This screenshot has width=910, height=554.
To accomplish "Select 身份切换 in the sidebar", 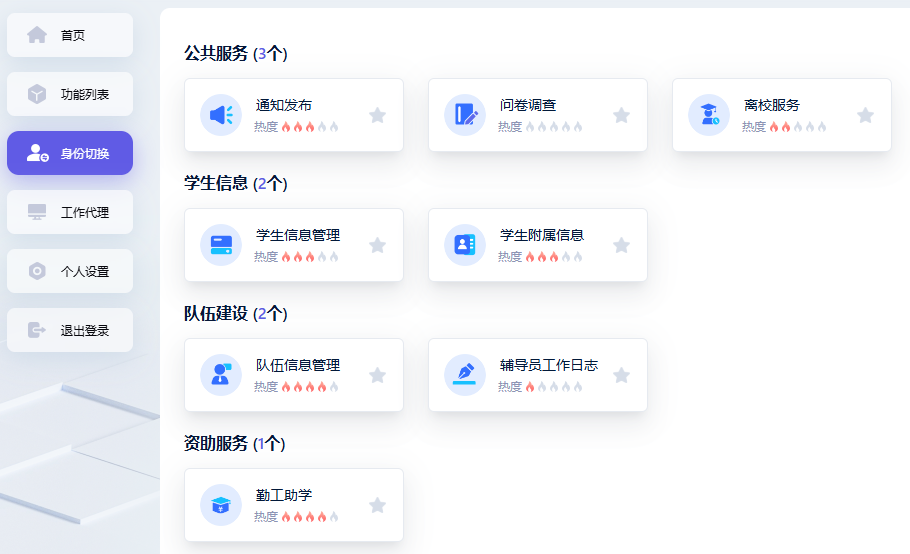I will coord(70,153).
